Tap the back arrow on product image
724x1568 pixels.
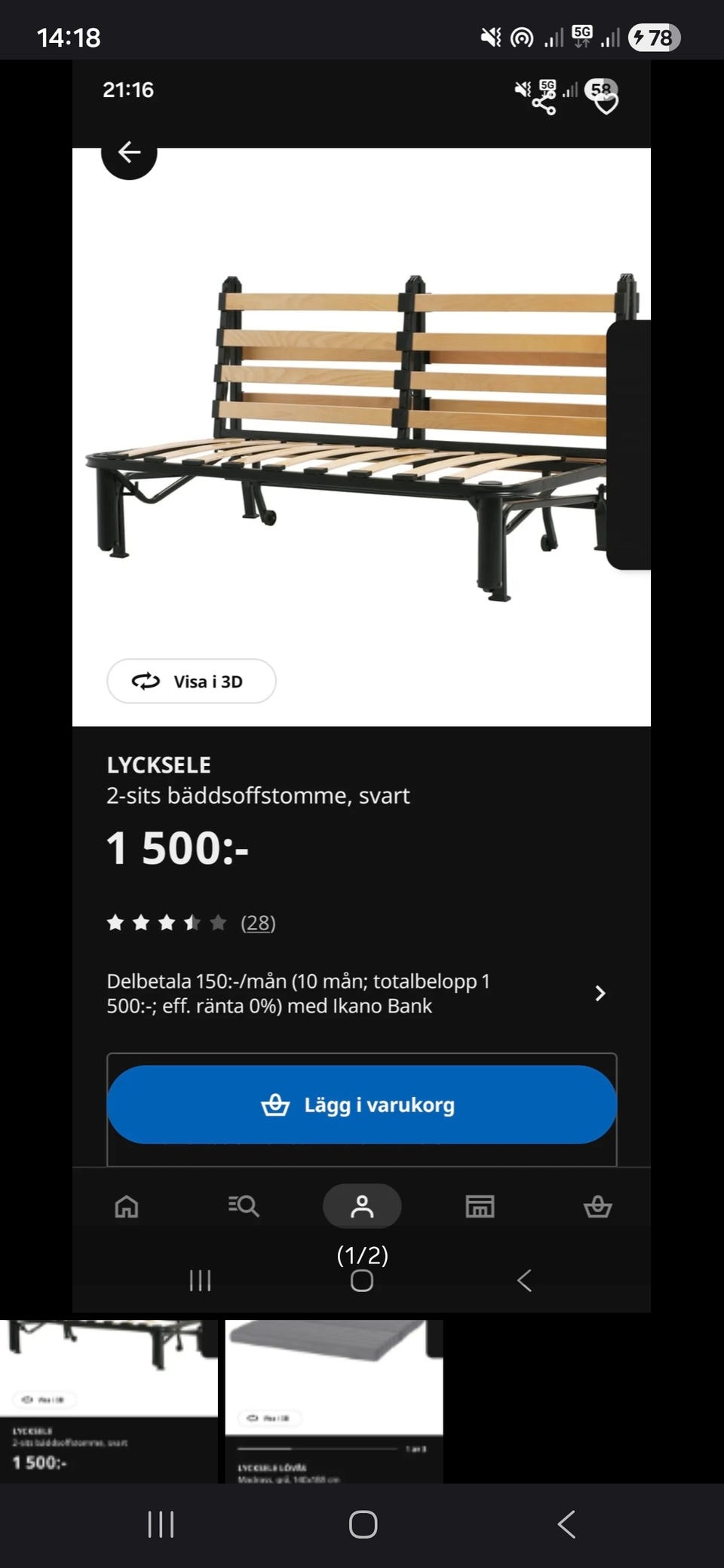pos(130,152)
